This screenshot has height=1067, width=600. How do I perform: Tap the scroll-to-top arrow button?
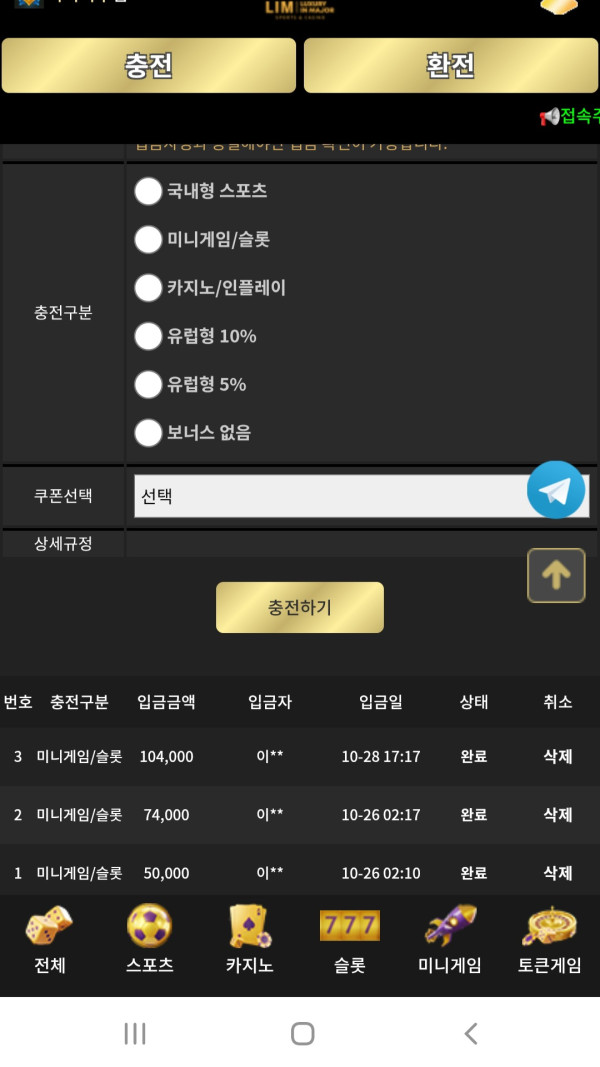pos(556,574)
